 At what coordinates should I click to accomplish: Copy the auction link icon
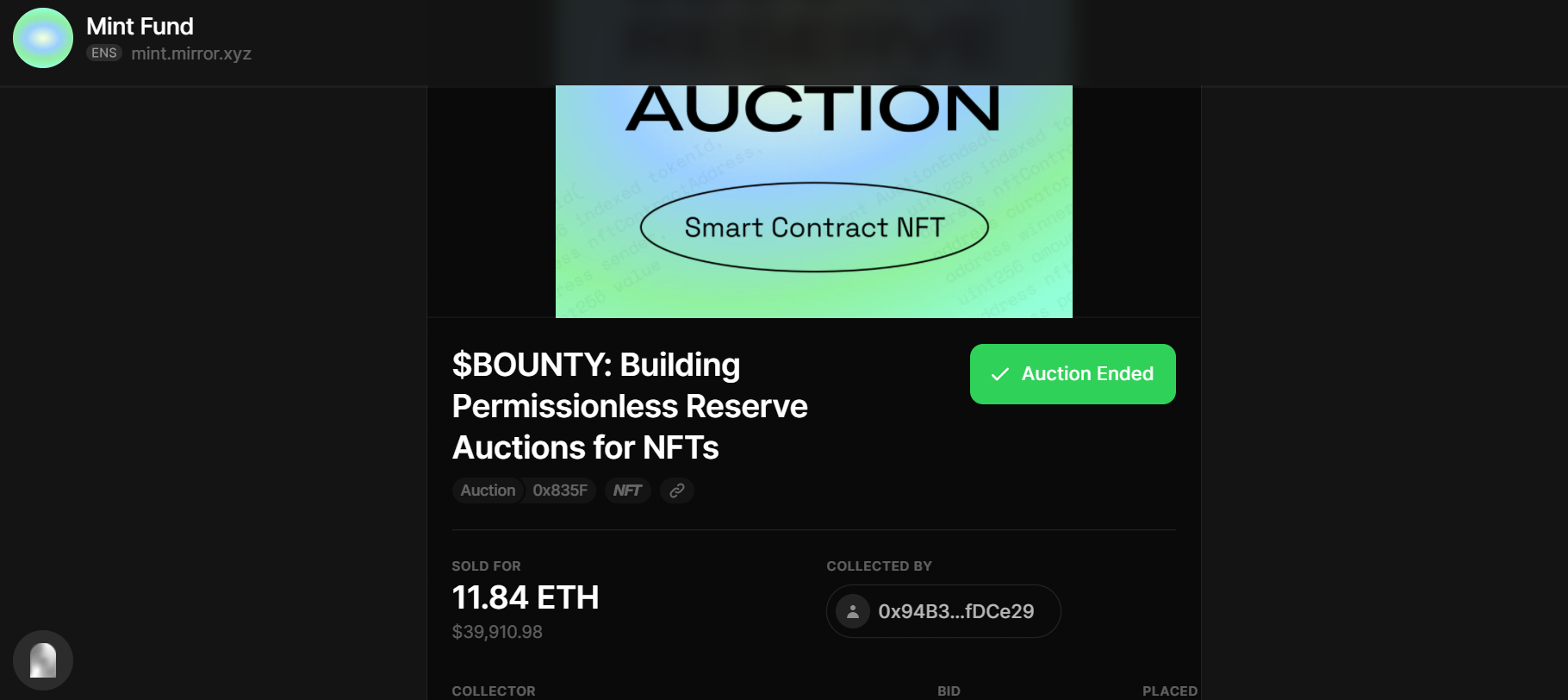(677, 491)
